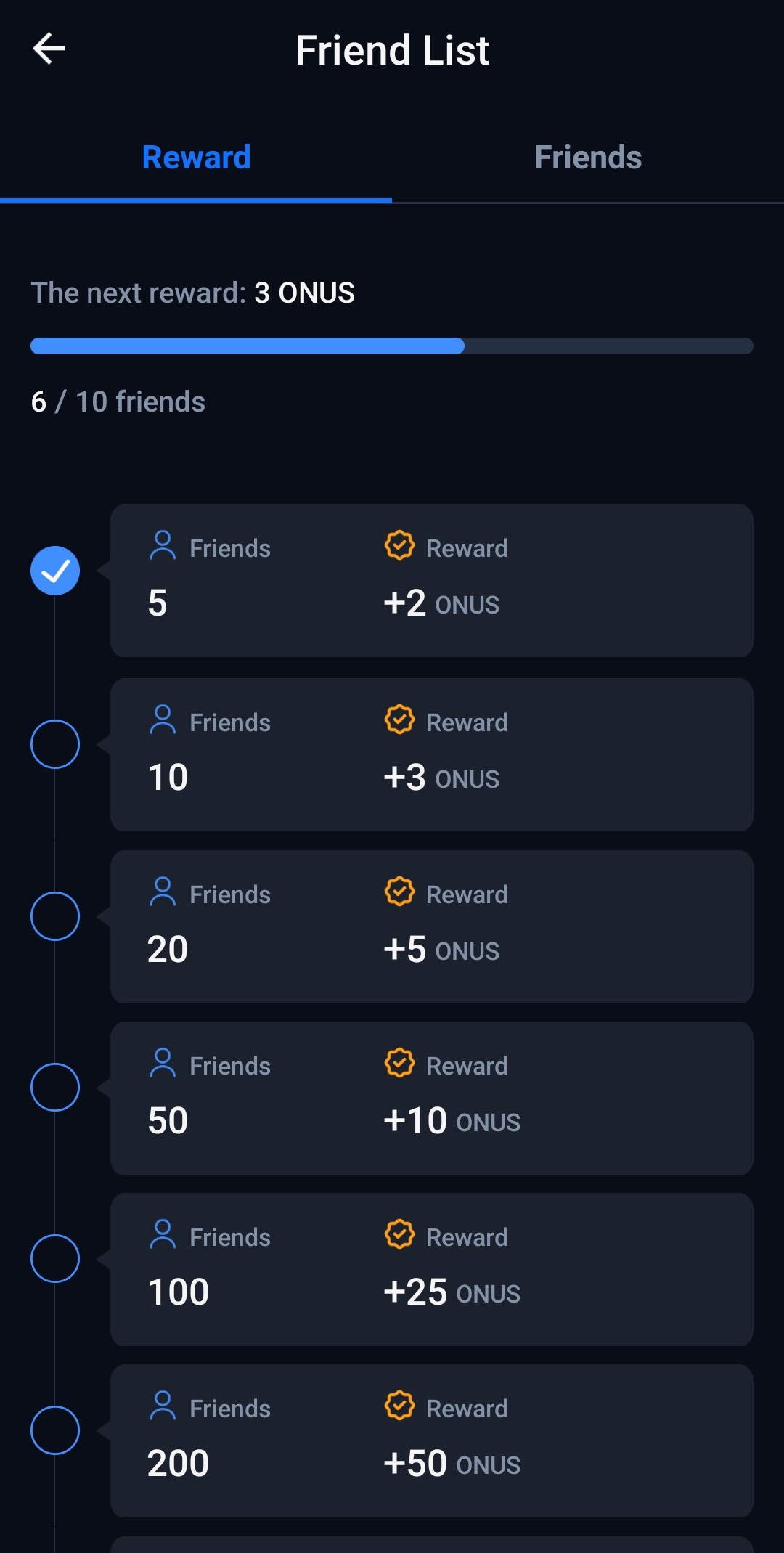Select the Reward tab
This screenshot has width=784, height=1553.
[x=196, y=157]
